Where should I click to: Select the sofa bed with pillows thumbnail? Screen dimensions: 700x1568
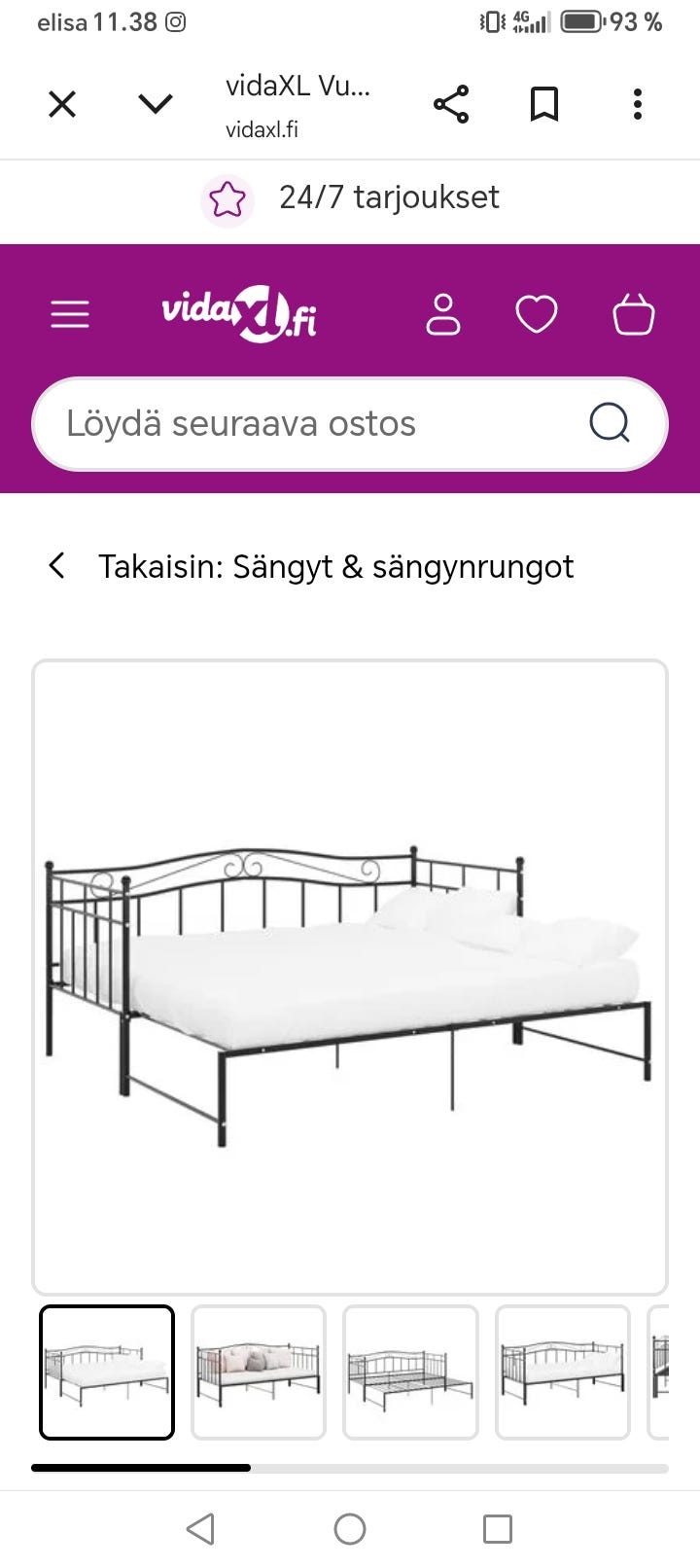(x=258, y=1372)
